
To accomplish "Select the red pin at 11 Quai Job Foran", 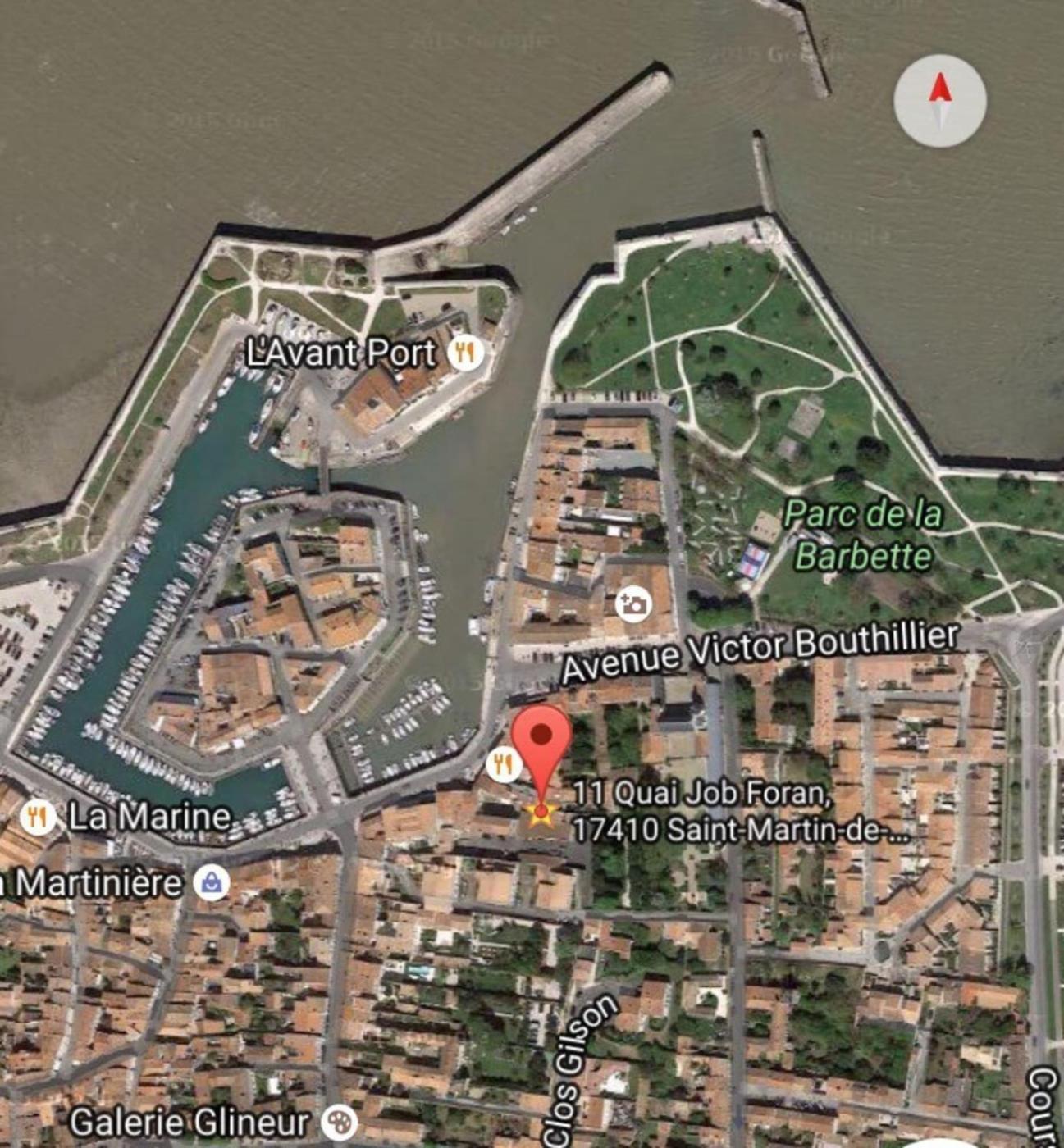I will (541, 738).
